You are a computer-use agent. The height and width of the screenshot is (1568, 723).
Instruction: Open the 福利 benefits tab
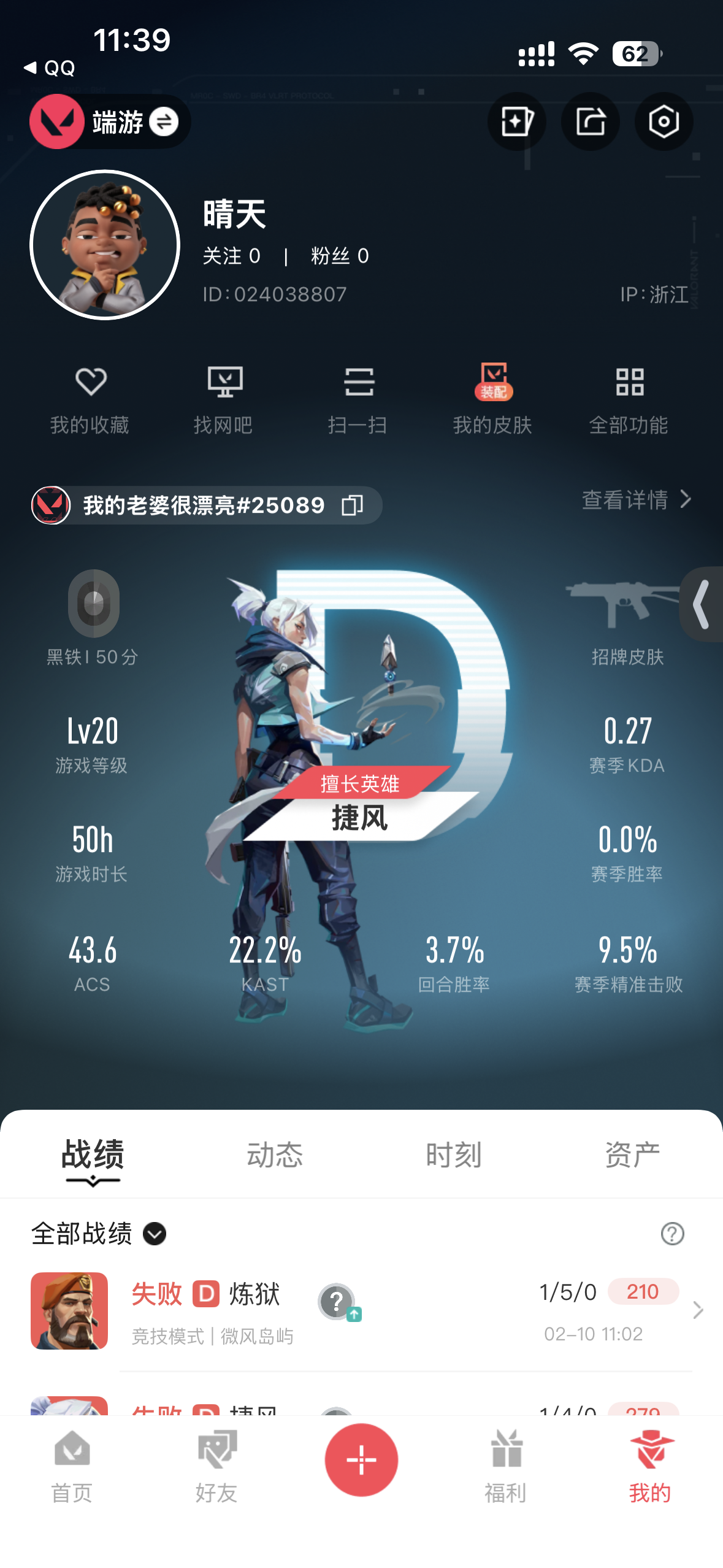click(x=506, y=1465)
